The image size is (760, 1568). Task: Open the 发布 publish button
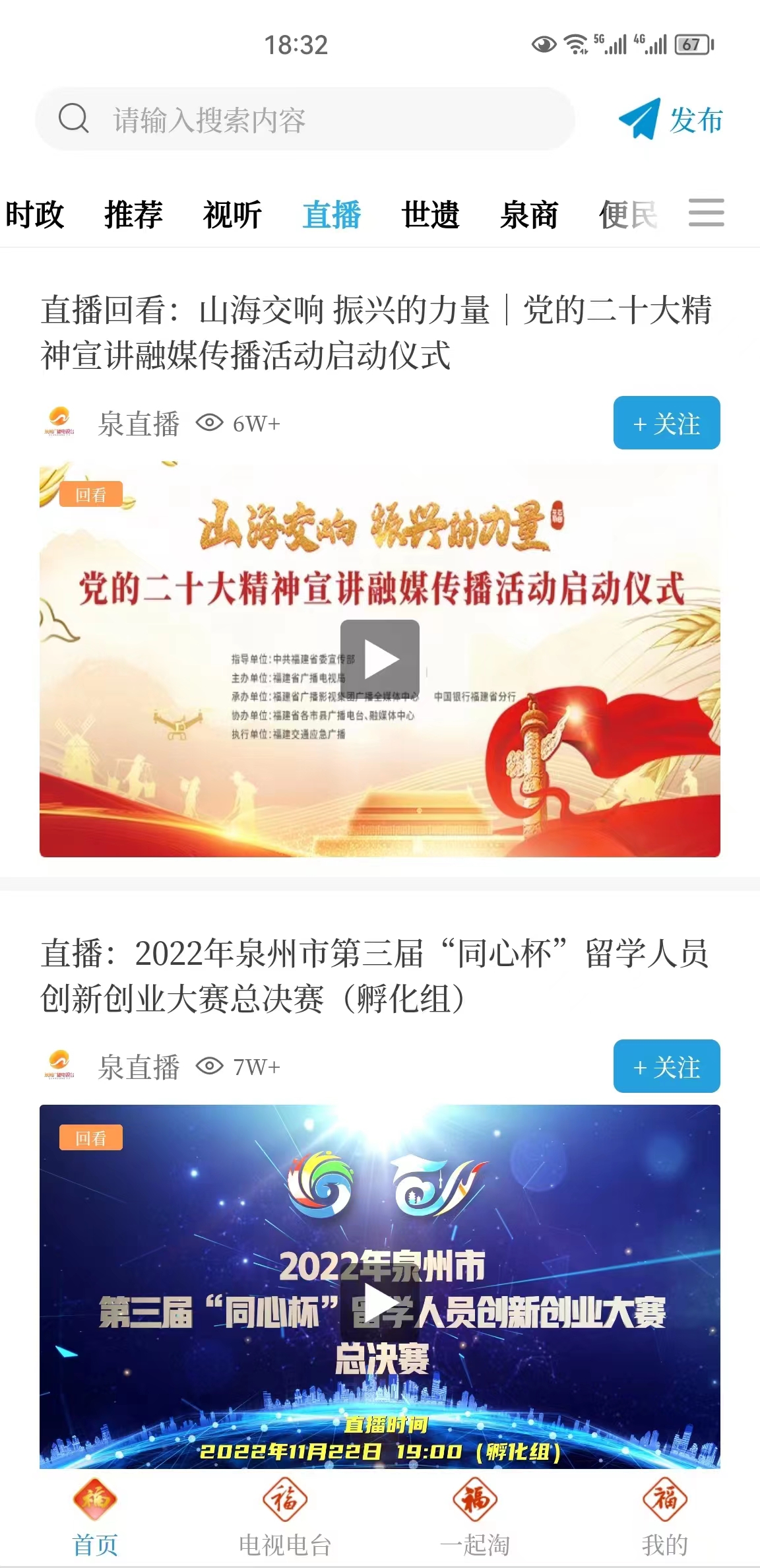[x=670, y=119]
